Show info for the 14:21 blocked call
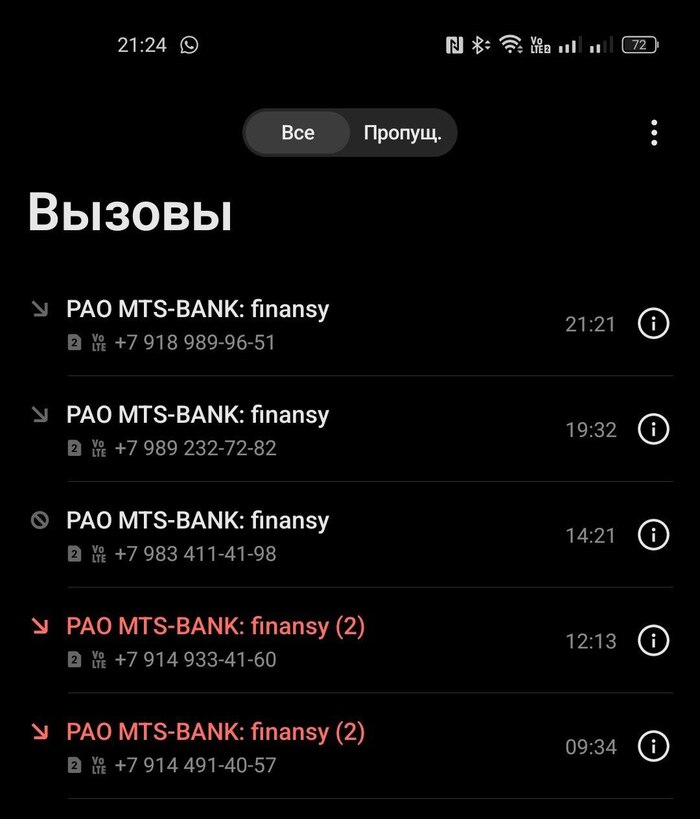The height and width of the screenshot is (819, 700). point(653,535)
